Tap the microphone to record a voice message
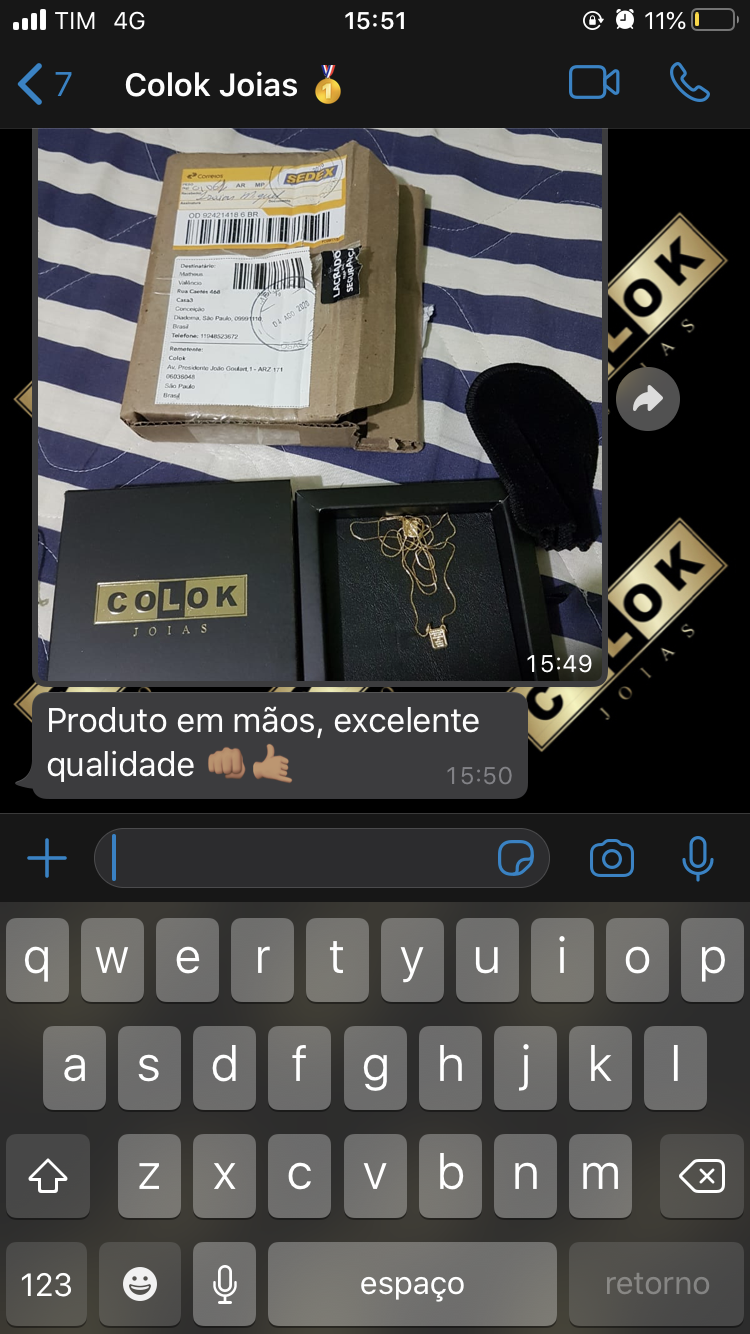 pyautogui.click(x=698, y=858)
